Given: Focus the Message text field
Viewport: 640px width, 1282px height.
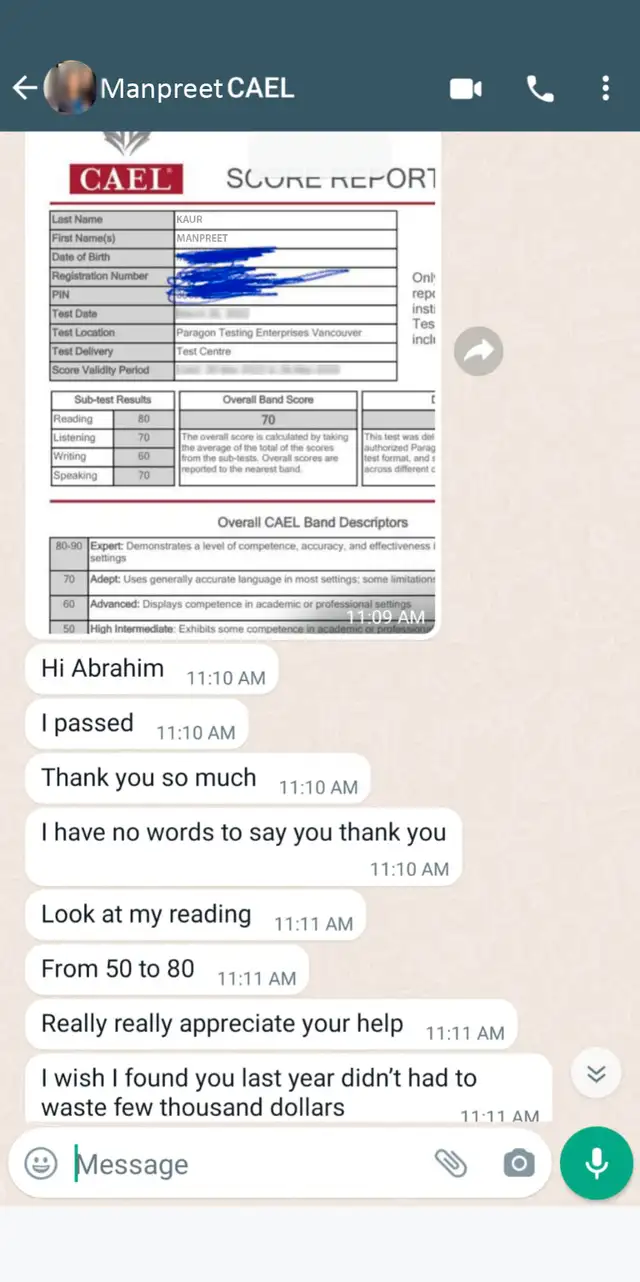Looking at the screenshot, I should (250, 1164).
